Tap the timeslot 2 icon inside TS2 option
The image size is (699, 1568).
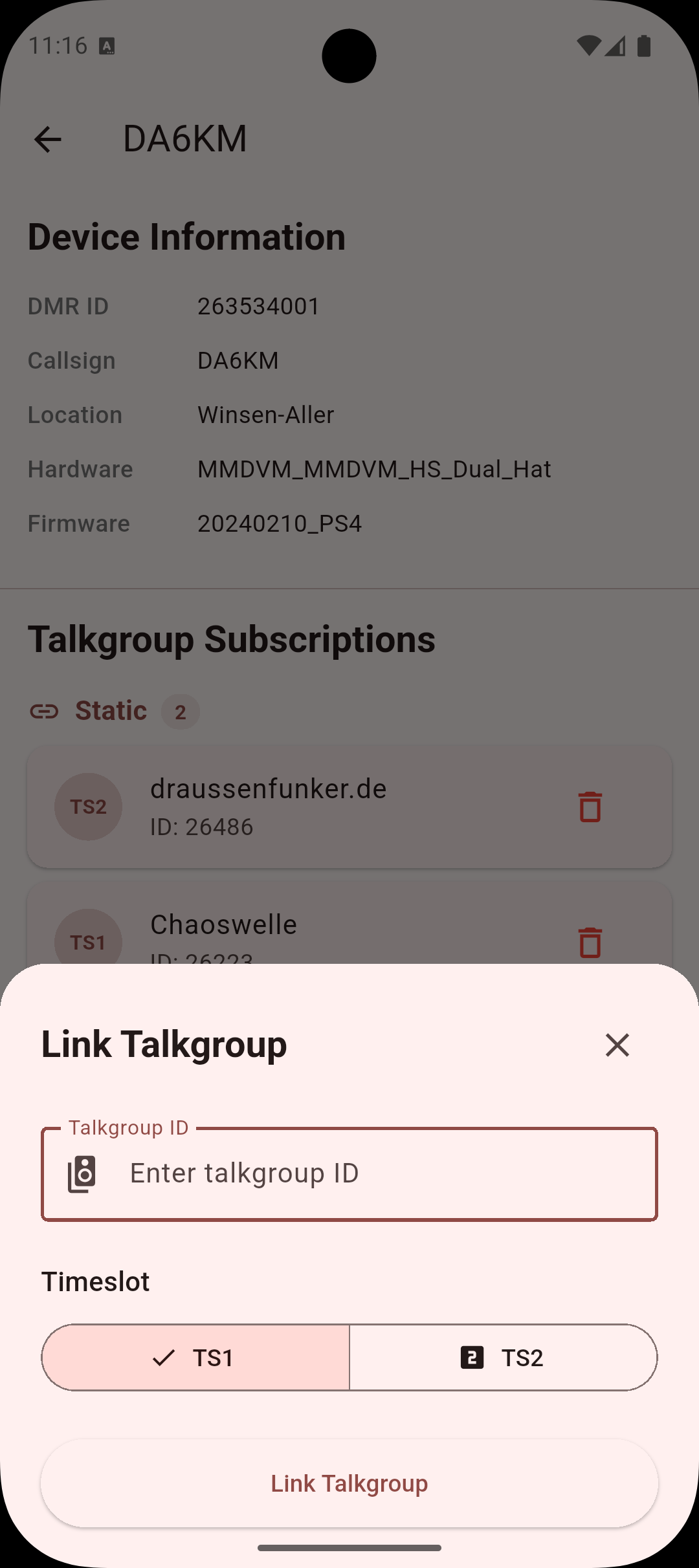tap(472, 1358)
